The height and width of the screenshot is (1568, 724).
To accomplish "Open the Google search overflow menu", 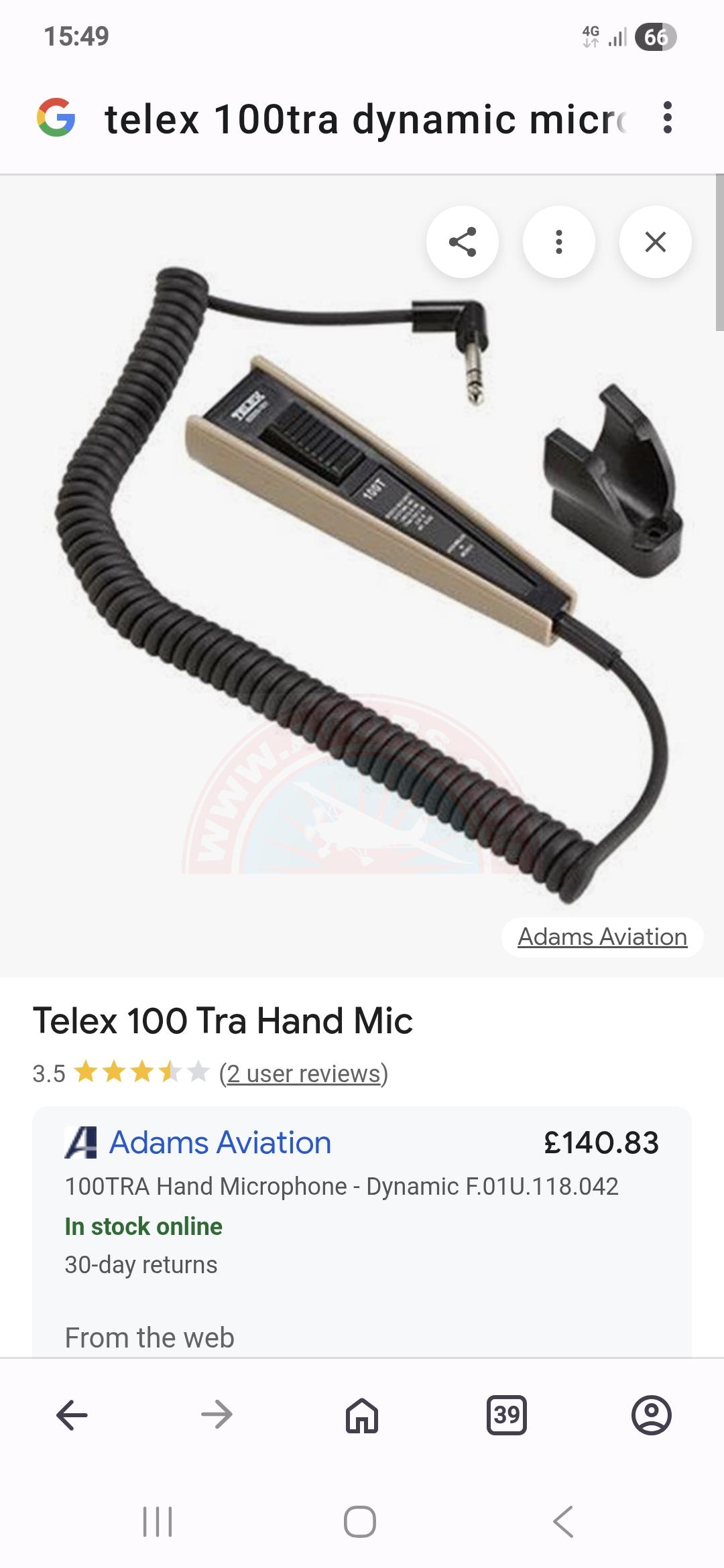I will [666, 118].
